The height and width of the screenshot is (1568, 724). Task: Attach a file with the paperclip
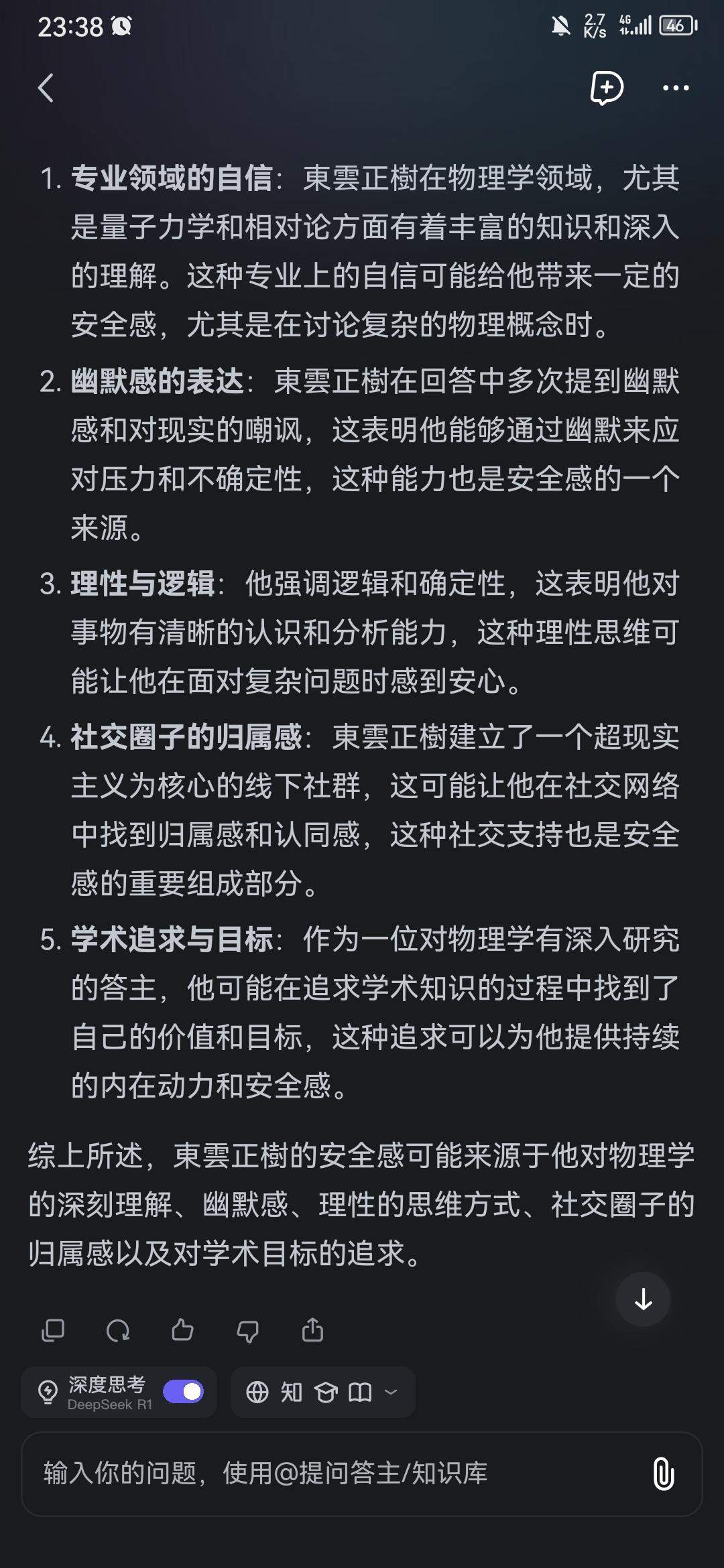click(x=663, y=1474)
